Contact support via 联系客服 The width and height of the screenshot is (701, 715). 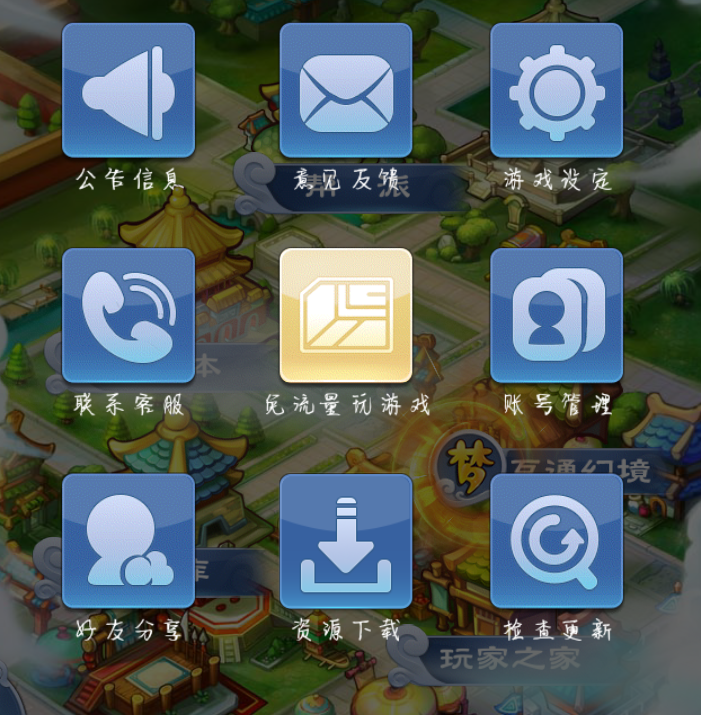128,316
